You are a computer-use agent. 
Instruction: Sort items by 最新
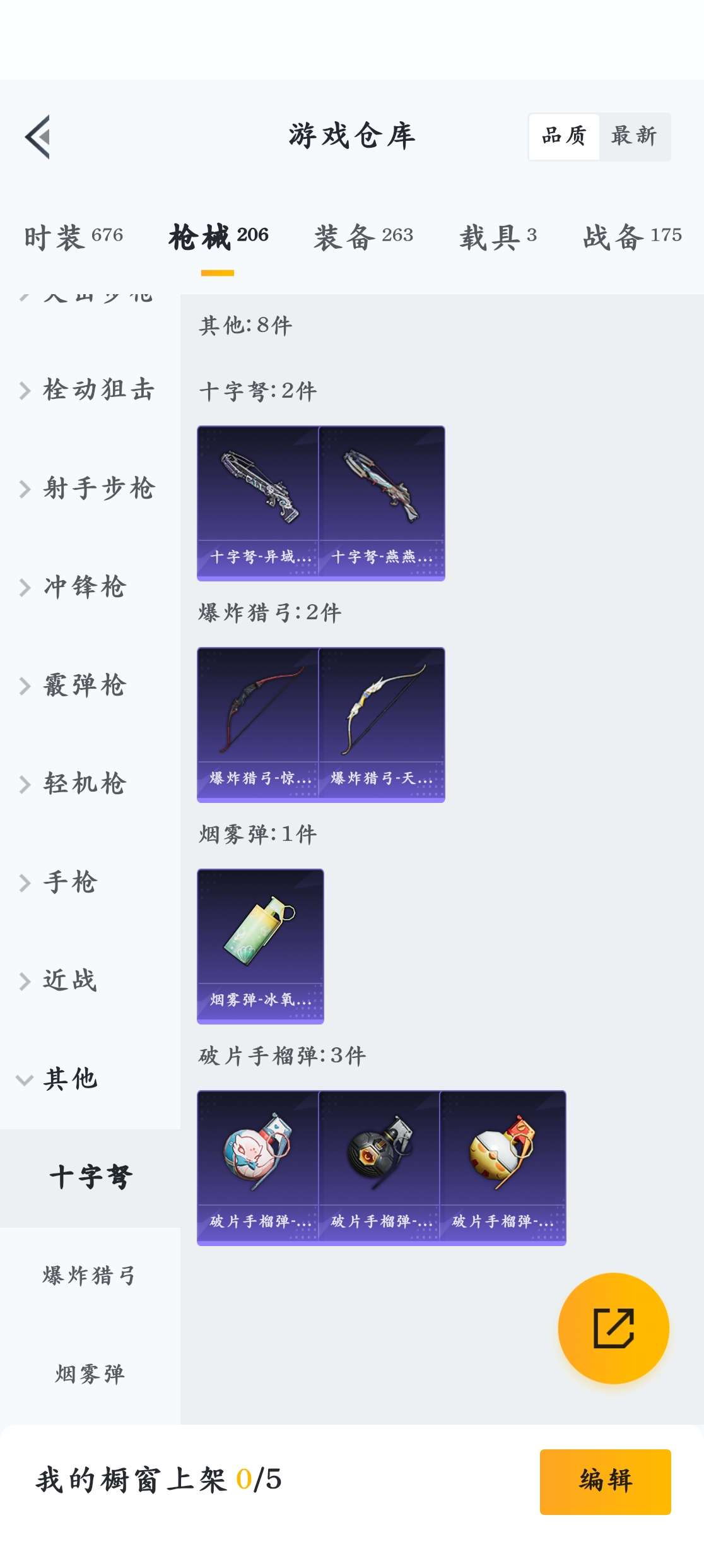[634, 136]
